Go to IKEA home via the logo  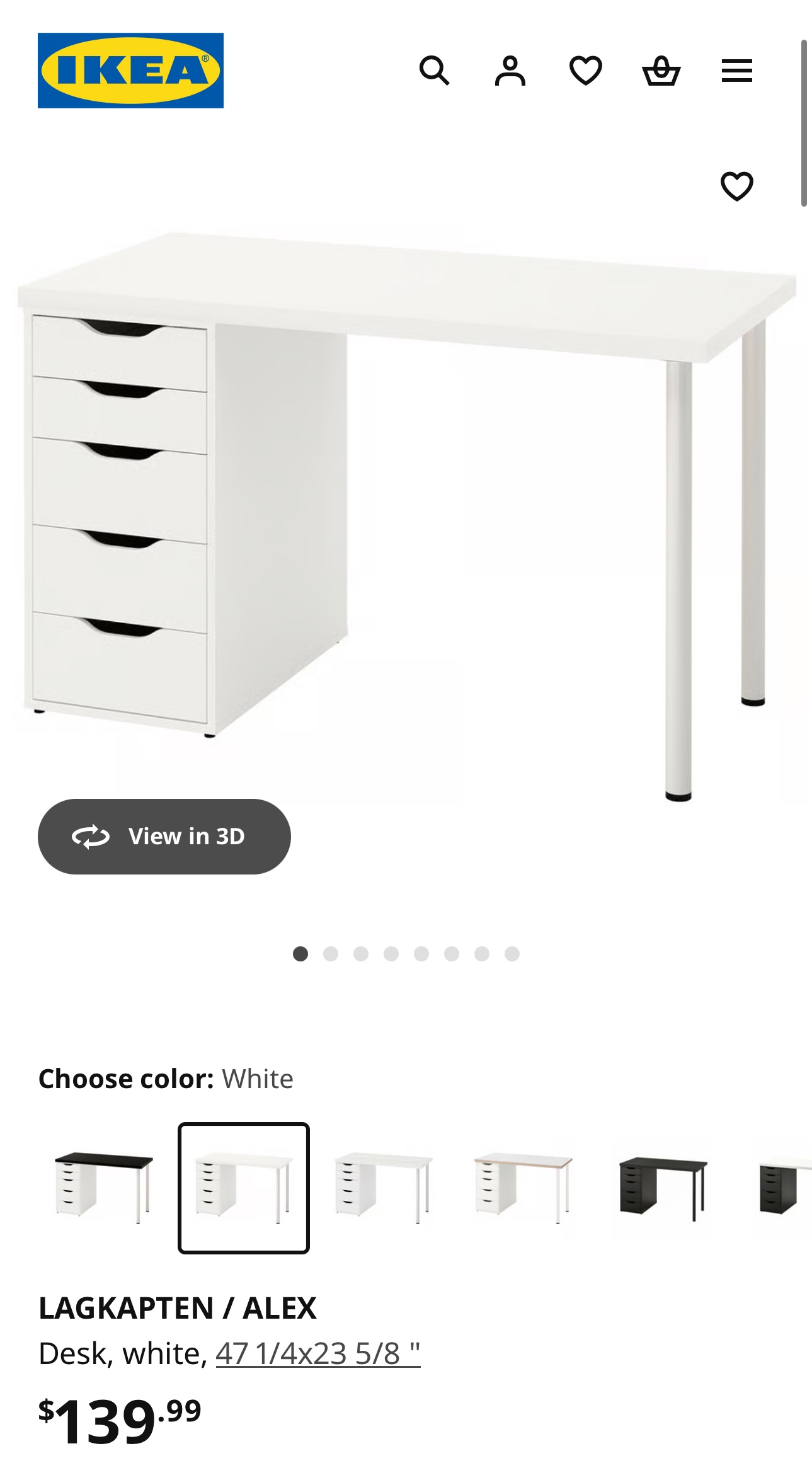[130, 71]
